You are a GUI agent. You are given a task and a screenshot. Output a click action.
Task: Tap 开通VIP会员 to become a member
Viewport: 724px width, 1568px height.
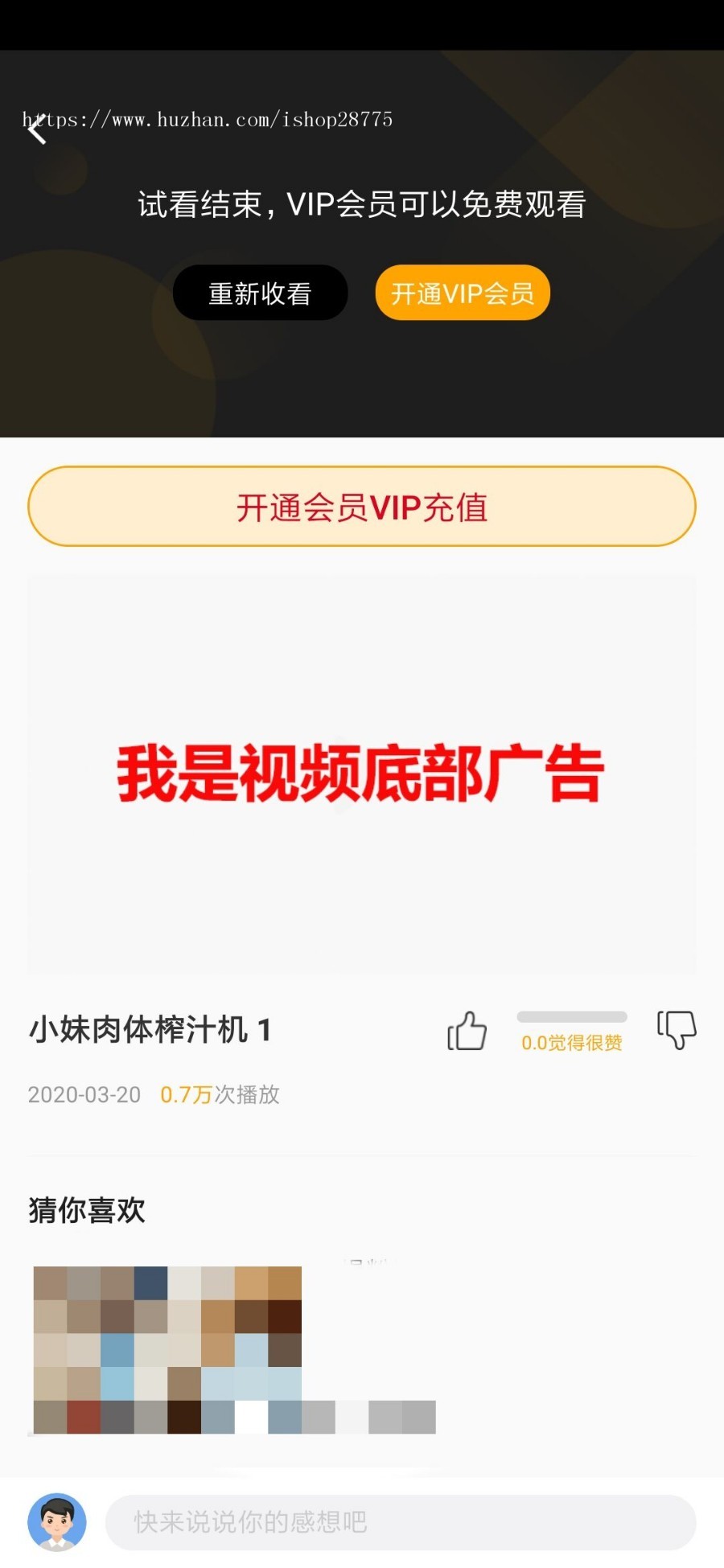click(463, 293)
